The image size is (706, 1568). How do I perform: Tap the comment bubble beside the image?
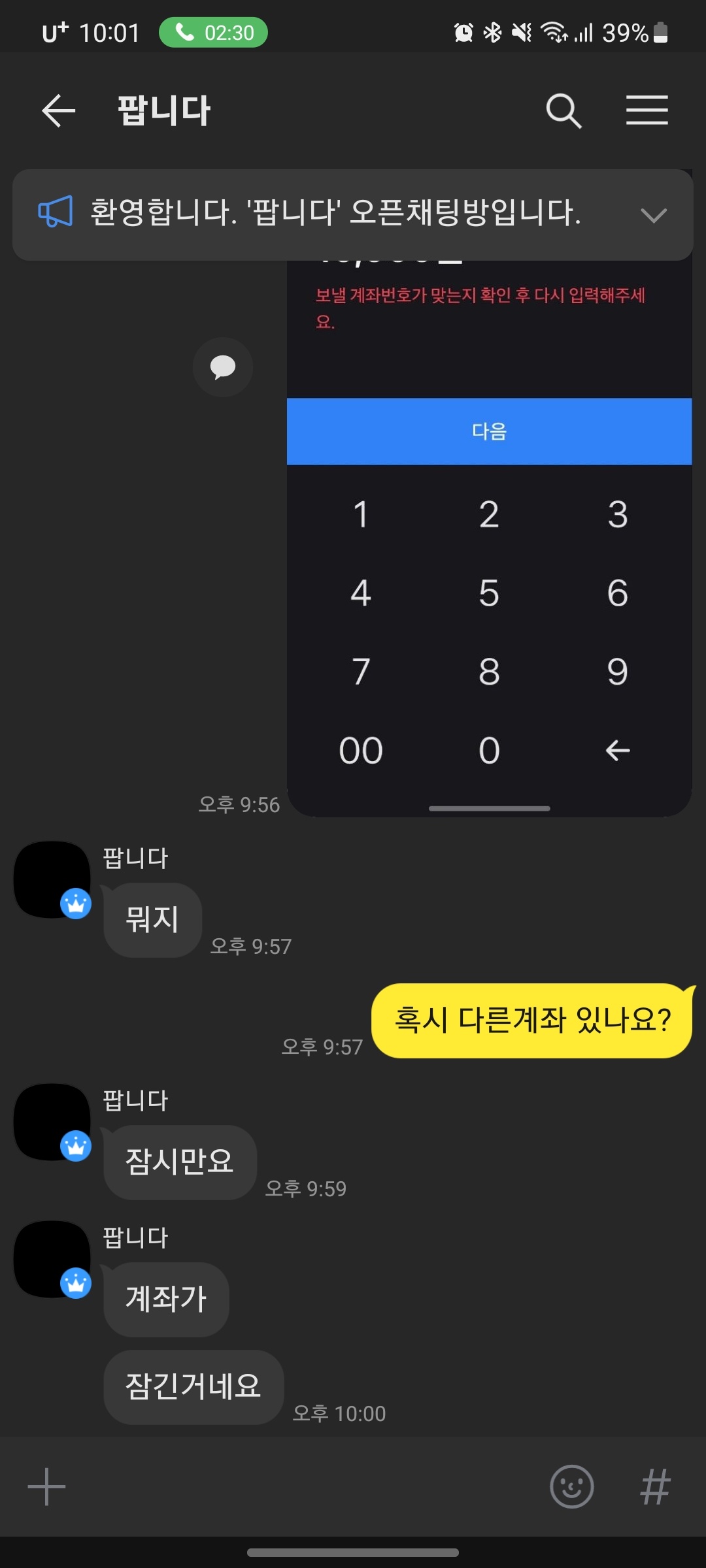coord(223,367)
